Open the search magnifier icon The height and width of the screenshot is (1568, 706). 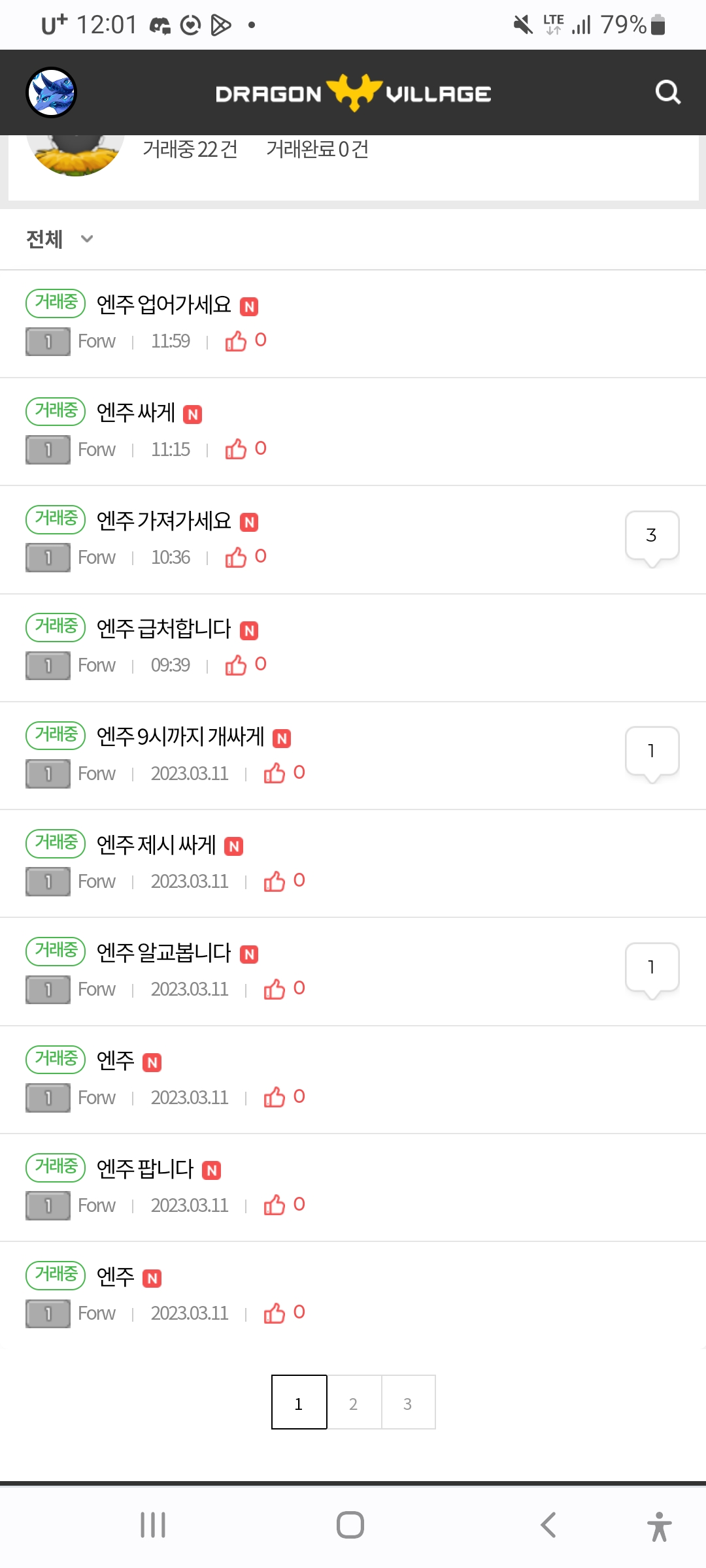coord(667,92)
